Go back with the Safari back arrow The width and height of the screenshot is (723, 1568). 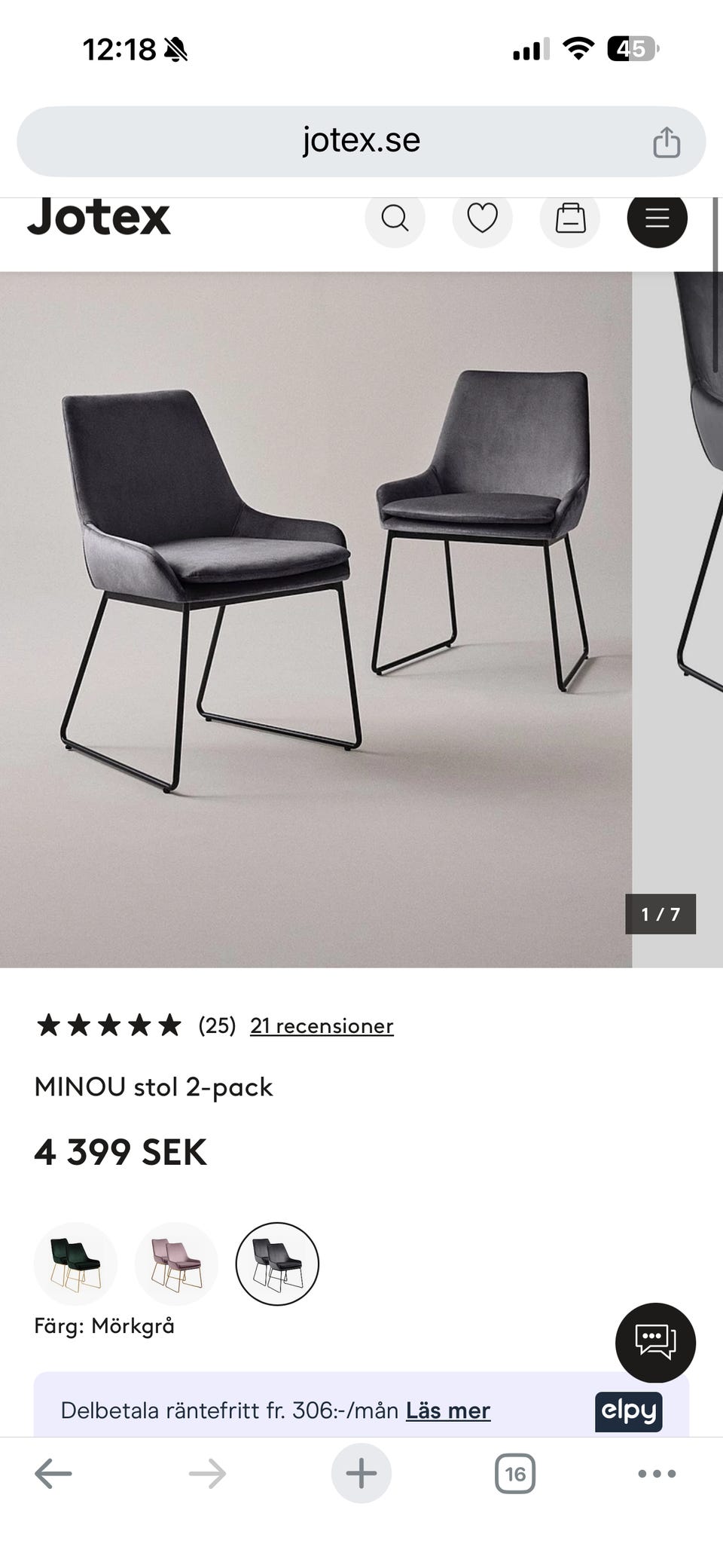point(51,1473)
